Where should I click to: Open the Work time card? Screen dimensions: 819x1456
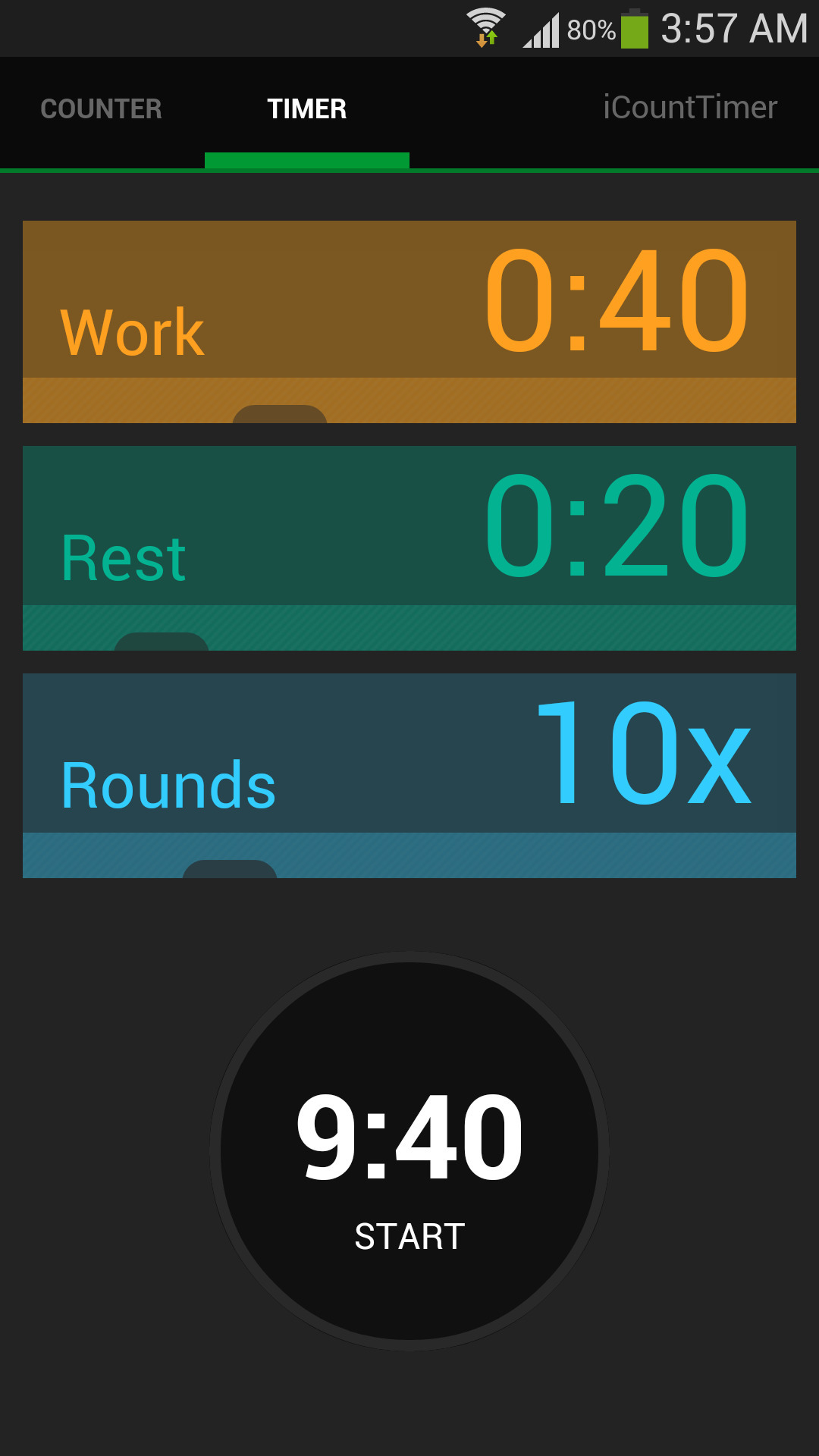(409, 300)
